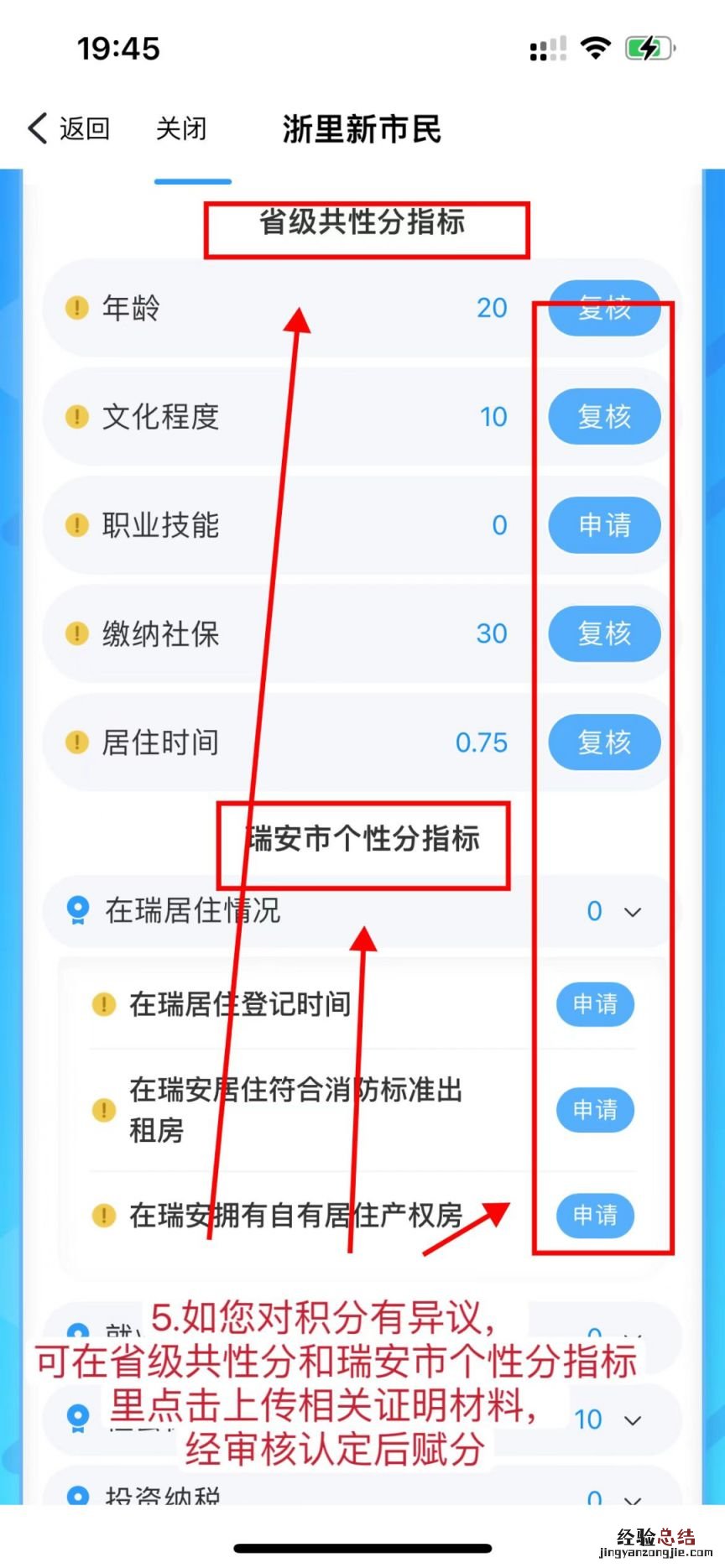Apply (申请) for 在瑞居住登记时间
The width and height of the screenshot is (725, 1568).
tap(595, 1004)
